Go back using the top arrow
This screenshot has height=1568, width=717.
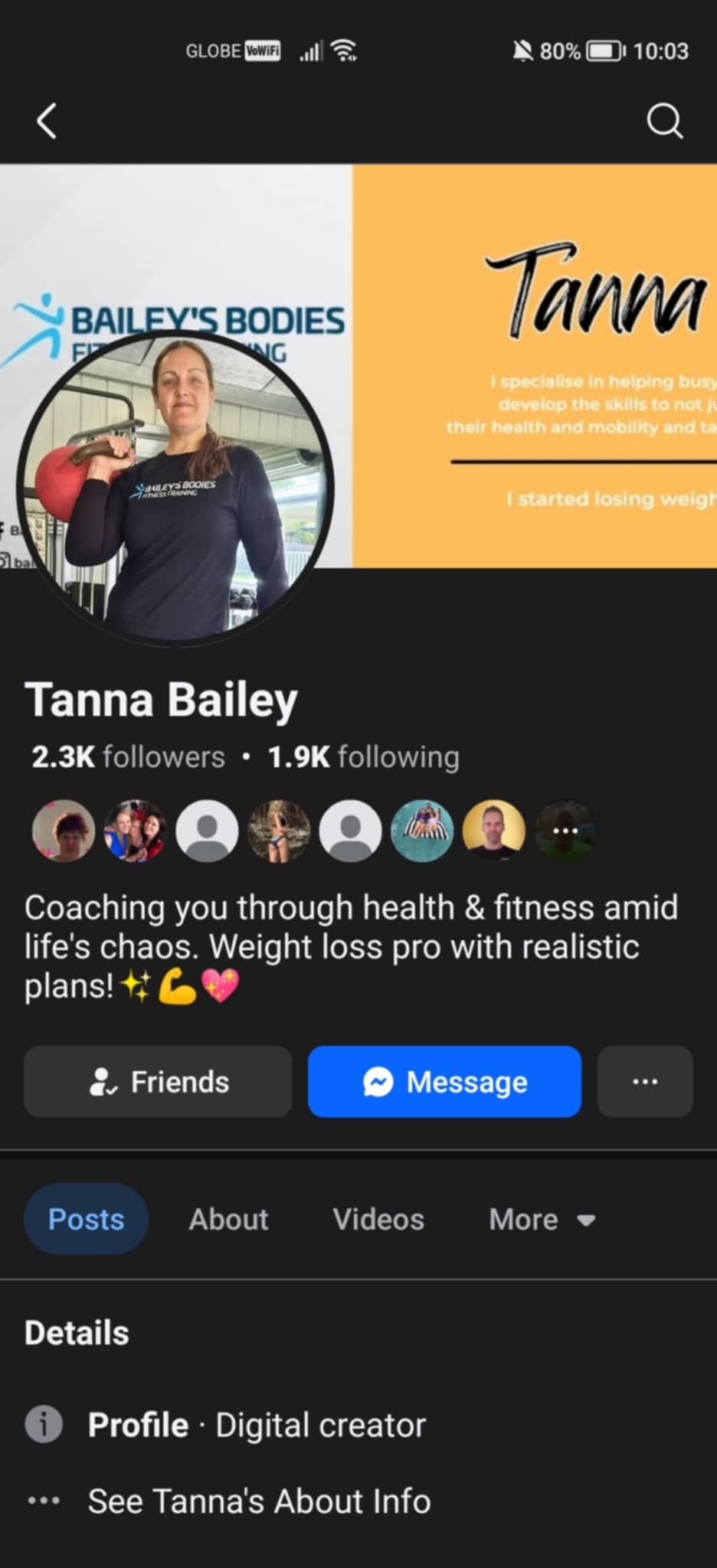tap(47, 121)
